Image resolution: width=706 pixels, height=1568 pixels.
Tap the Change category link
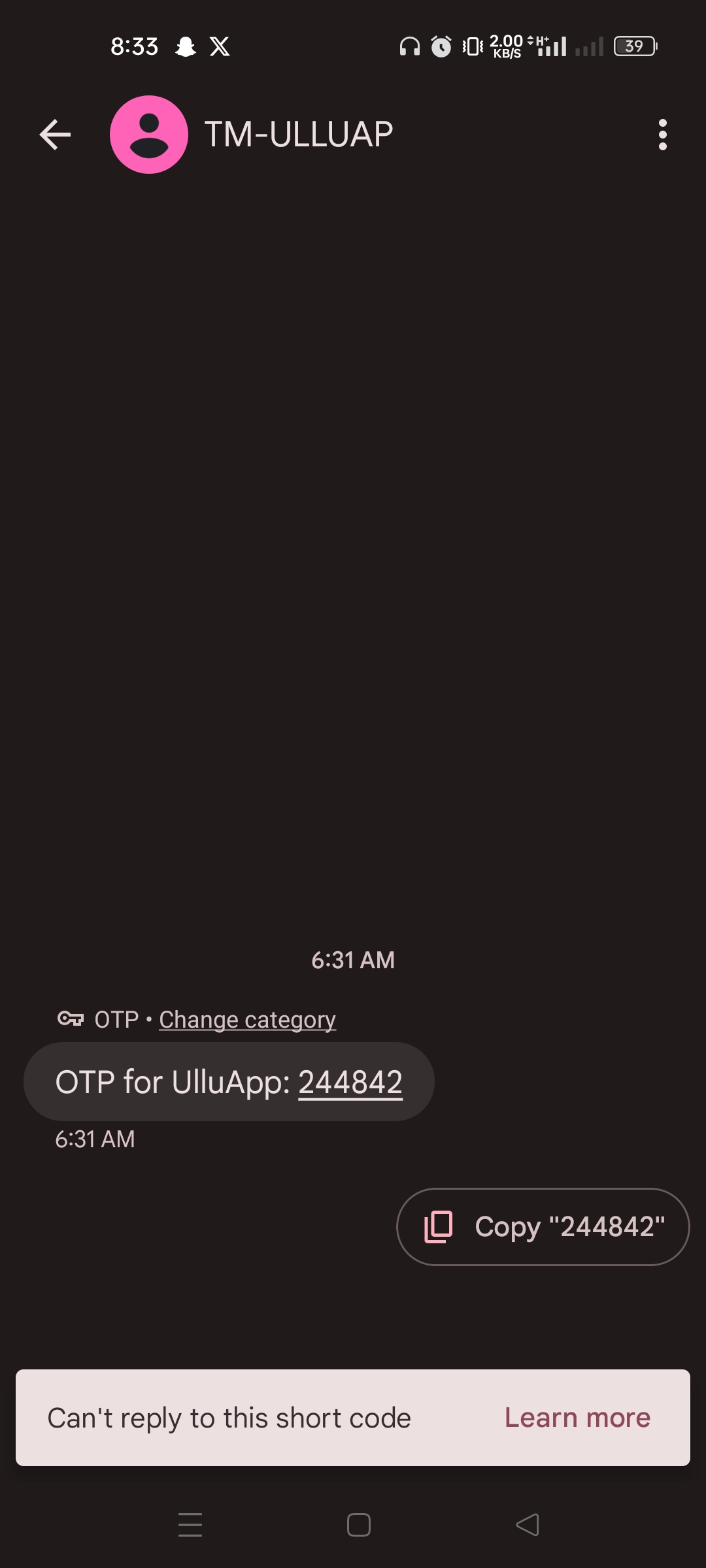247,1019
